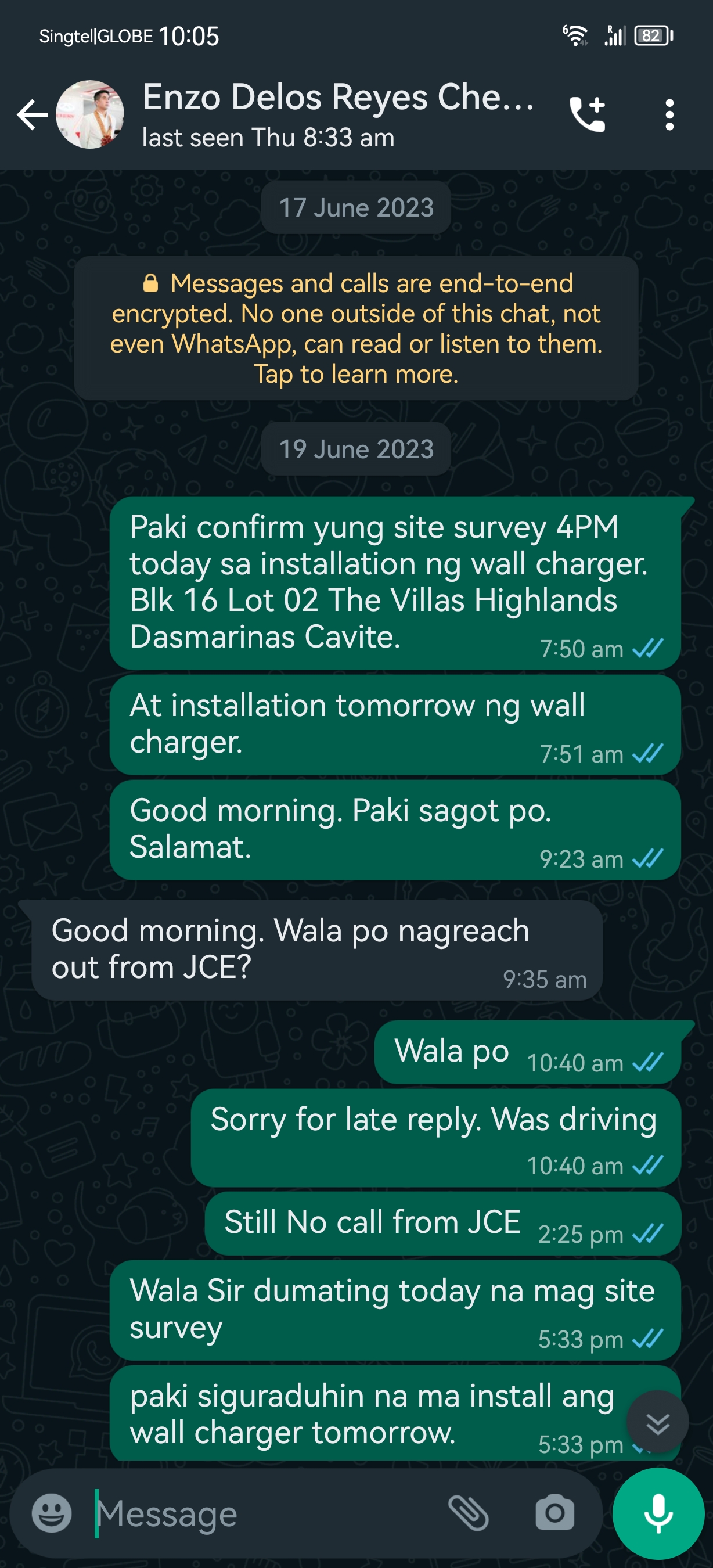Viewport: 713px width, 1568px height.
Task: Tap the end-to-end encryption notice
Action: pyautogui.click(x=356, y=328)
